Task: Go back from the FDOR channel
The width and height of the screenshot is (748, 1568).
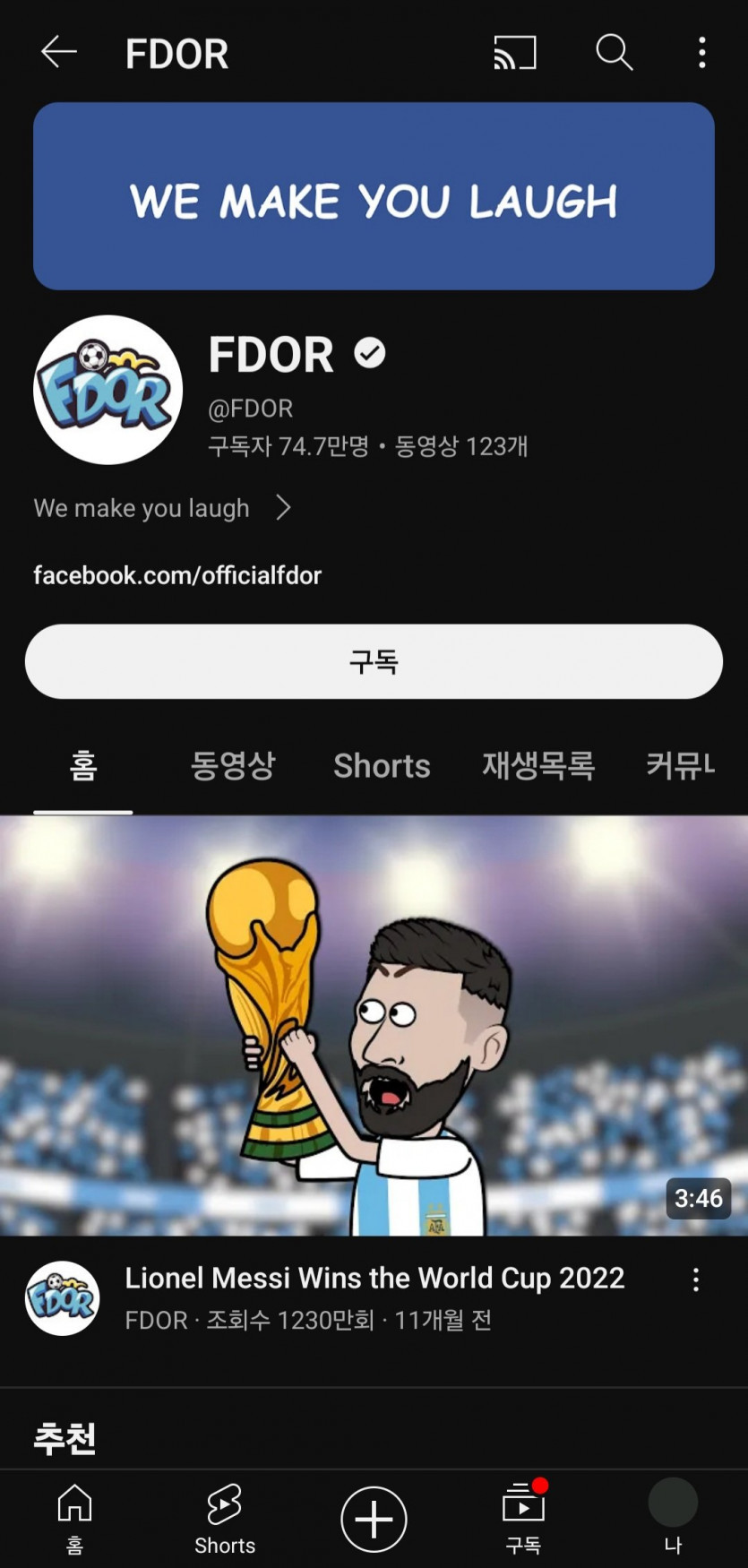Action: pos(59,53)
